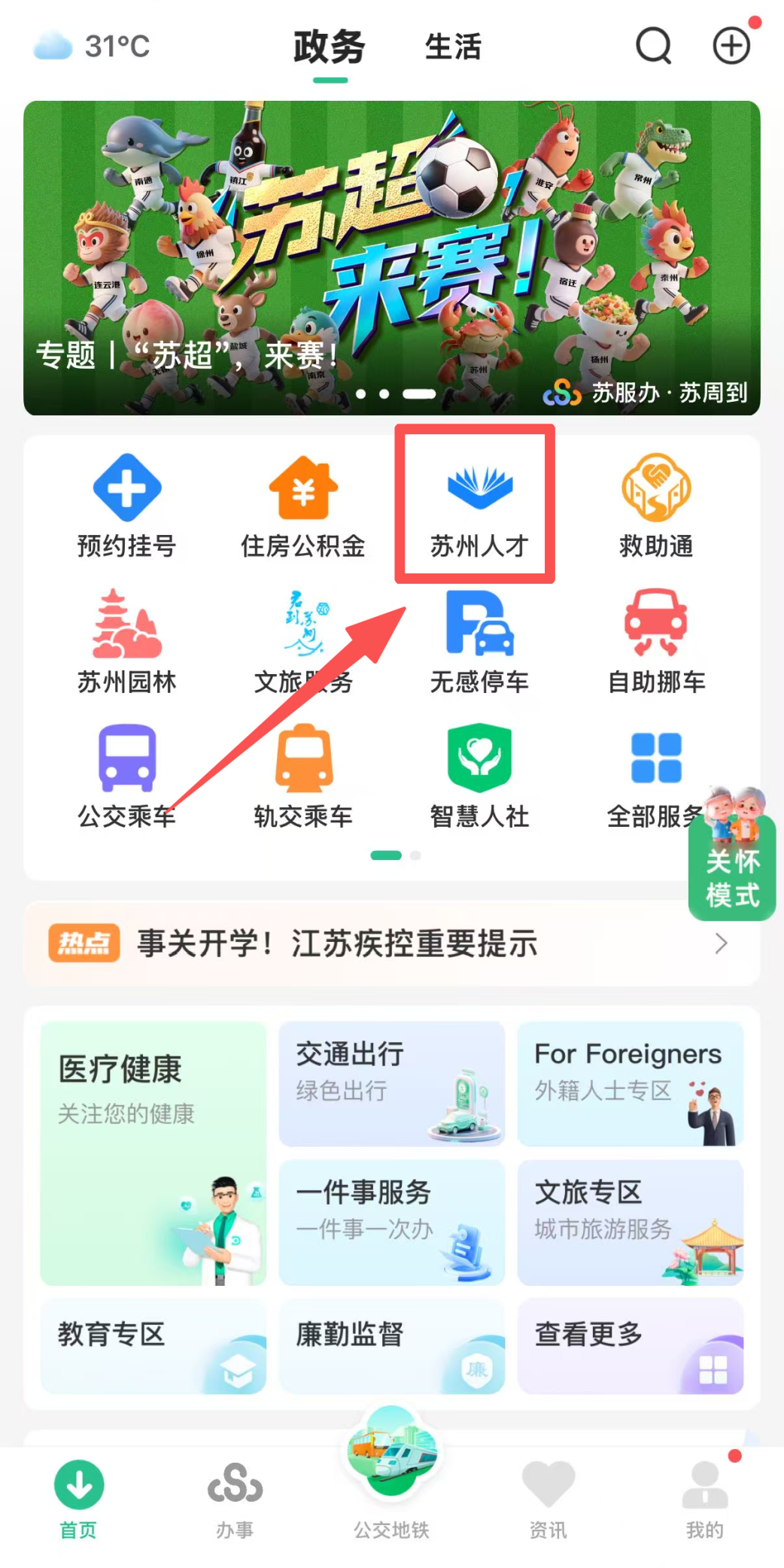Open 智慧人社 service
The height and width of the screenshot is (1568, 784).
pyautogui.click(x=479, y=776)
